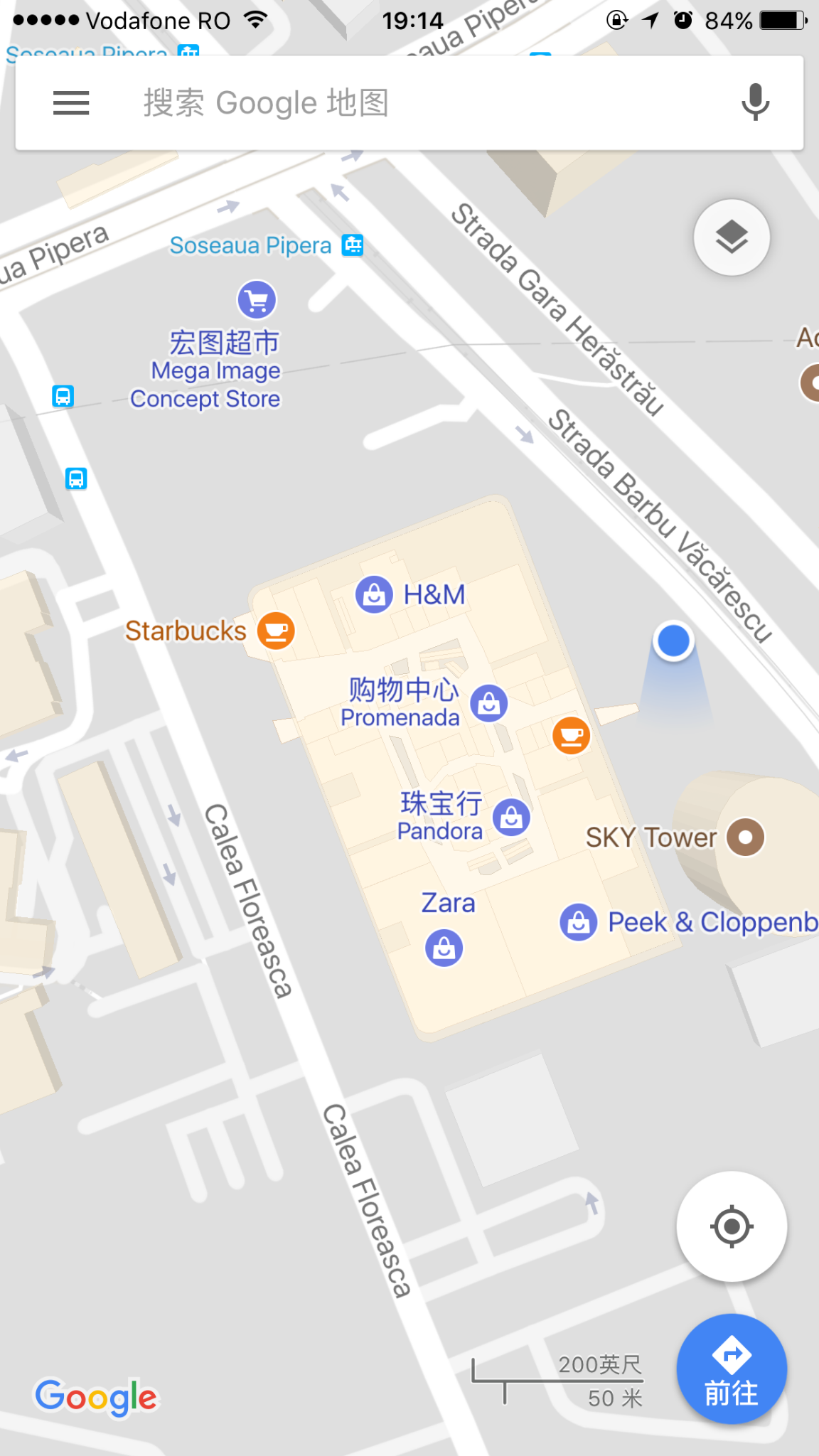Viewport: 819px width, 1456px height.
Task: Select the Zara store marker
Action: (444, 948)
